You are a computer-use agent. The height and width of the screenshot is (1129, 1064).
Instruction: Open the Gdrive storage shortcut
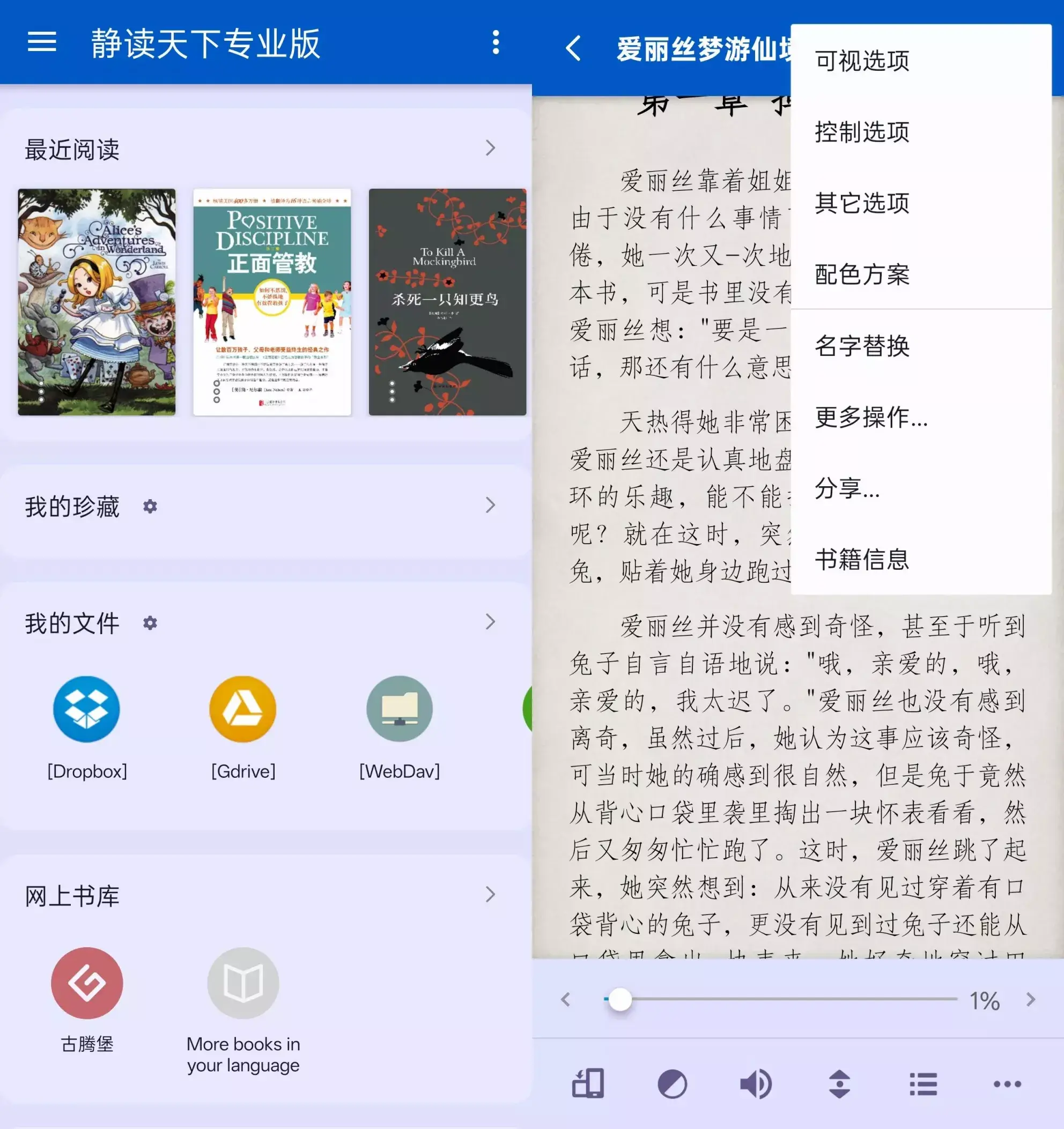[x=243, y=709]
